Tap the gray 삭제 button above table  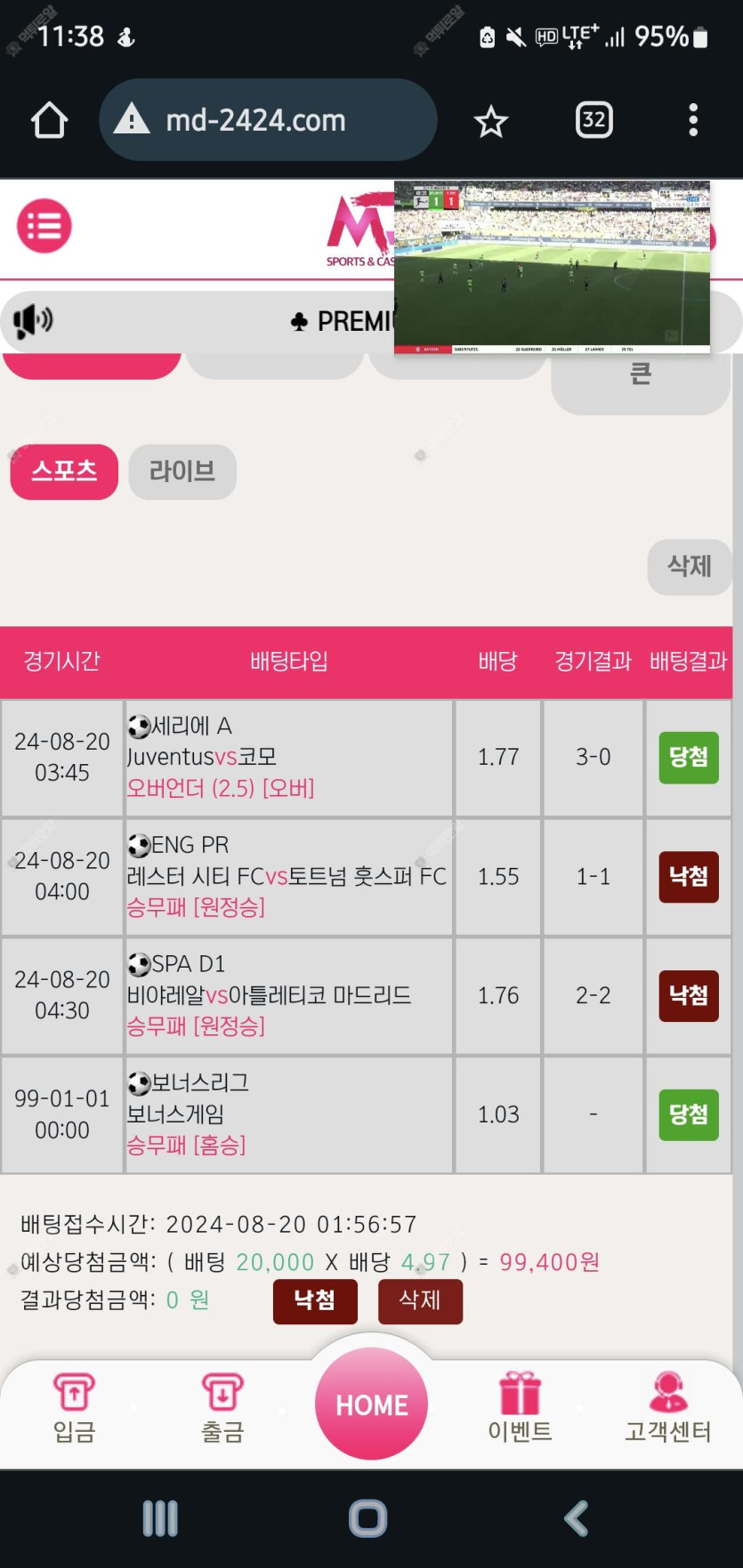[x=690, y=567]
